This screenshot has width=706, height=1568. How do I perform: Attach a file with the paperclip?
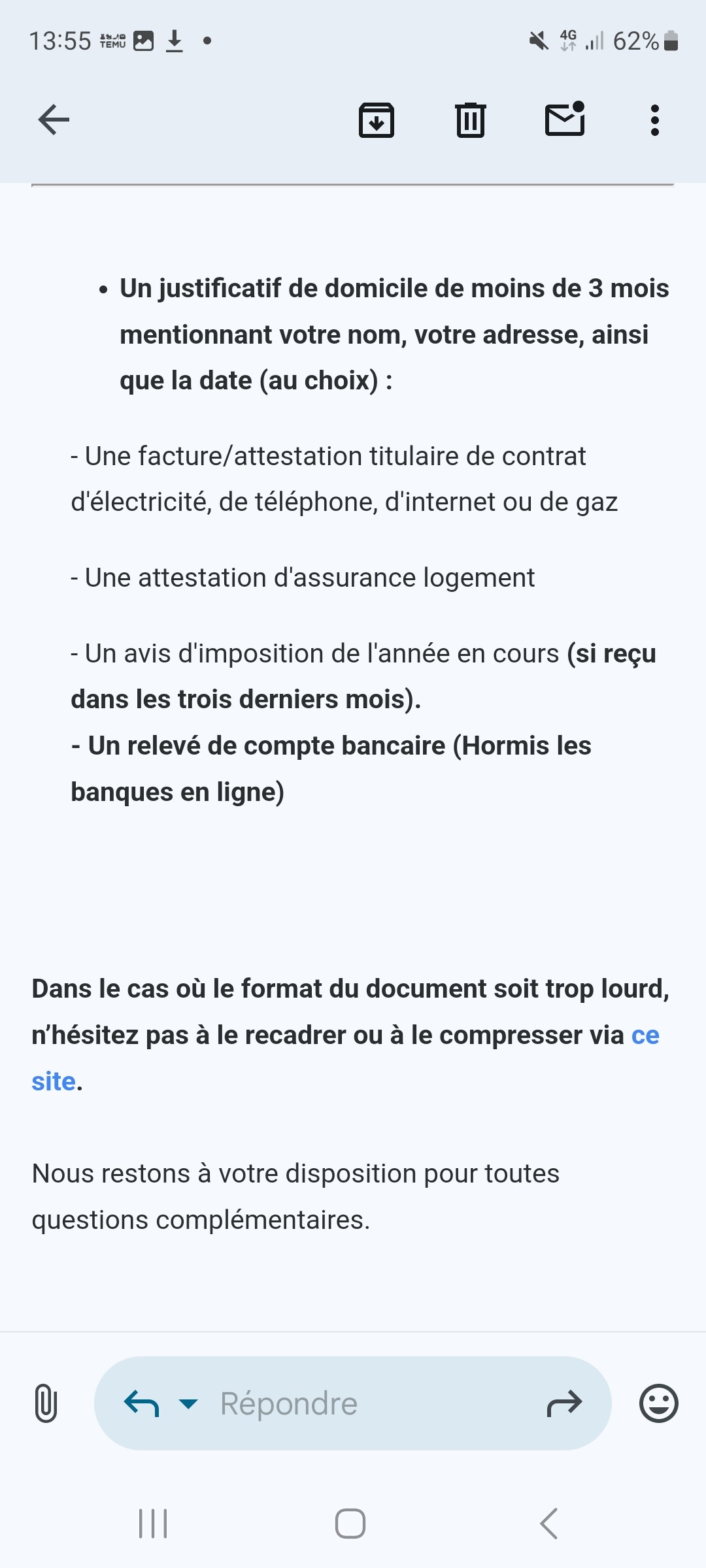[x=45, y=1403]
